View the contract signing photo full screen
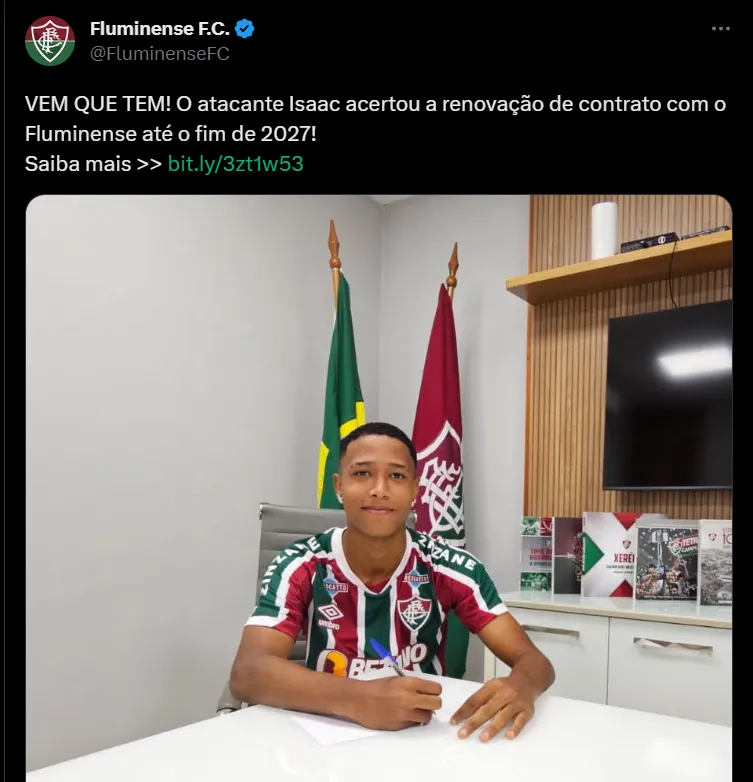Image resolution: width=753 pixels, height=782 pixels. (378, 487)
